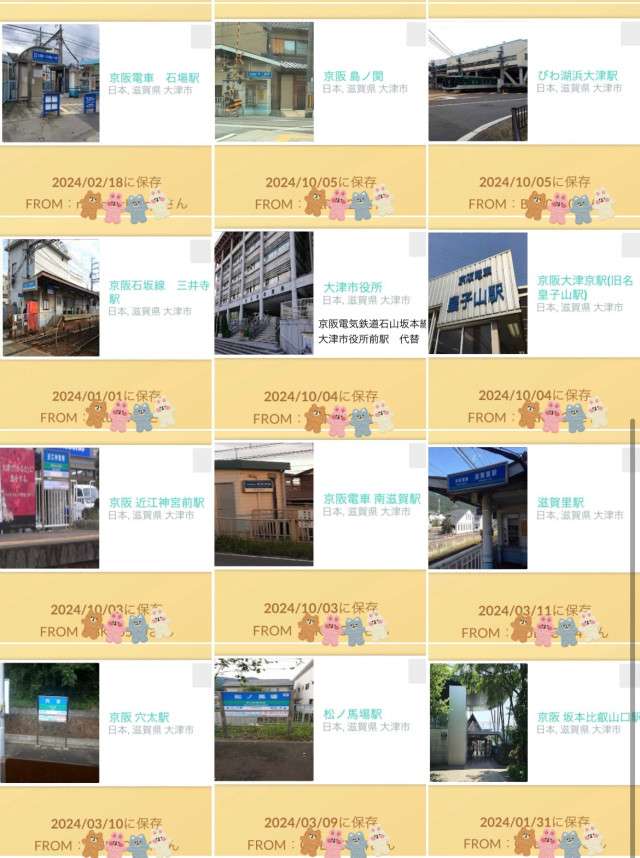Tick the gray box on 京阪電車 石場駅

pos(201,37)
